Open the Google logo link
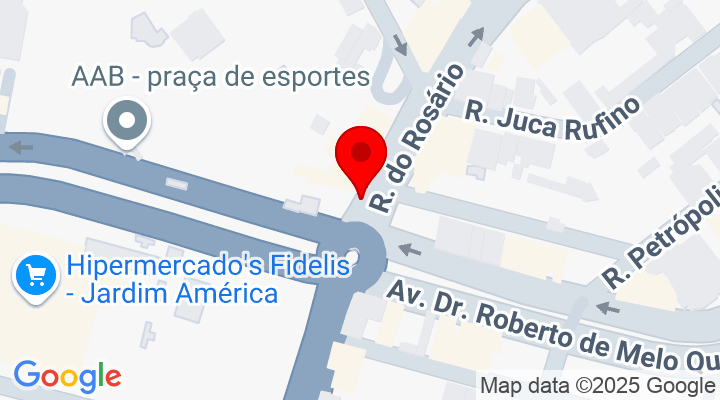The height and width of the screenshot is (400, 720). click(67, 376)
